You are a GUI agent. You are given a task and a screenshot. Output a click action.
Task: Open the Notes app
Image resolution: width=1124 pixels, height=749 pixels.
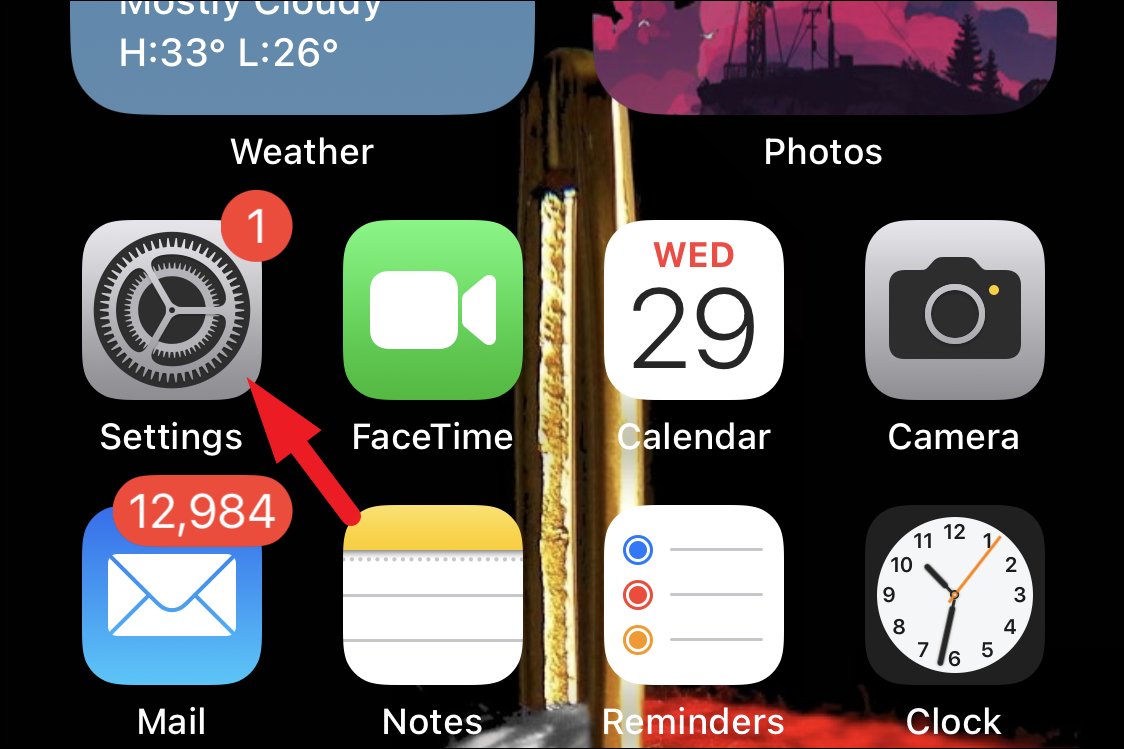tap(432, 596)
